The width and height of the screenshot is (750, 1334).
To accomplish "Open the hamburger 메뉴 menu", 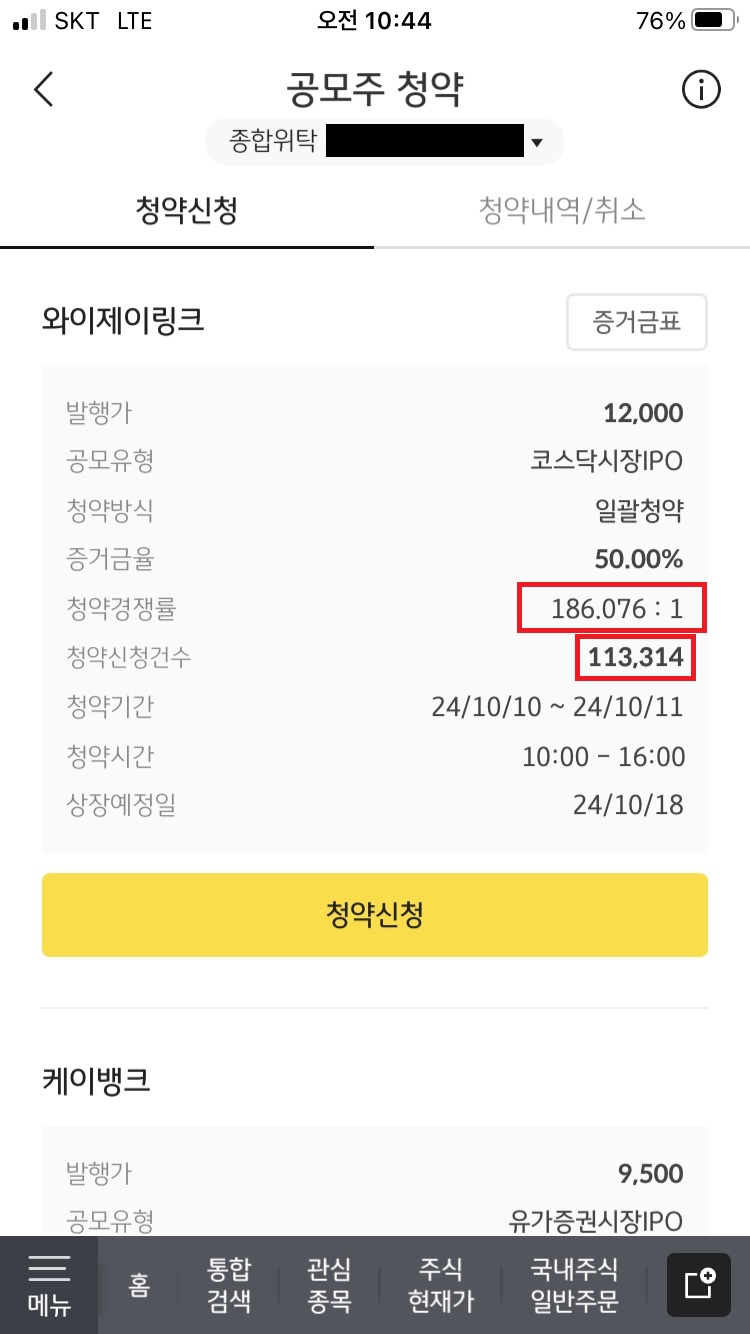I will point(48,1285).
